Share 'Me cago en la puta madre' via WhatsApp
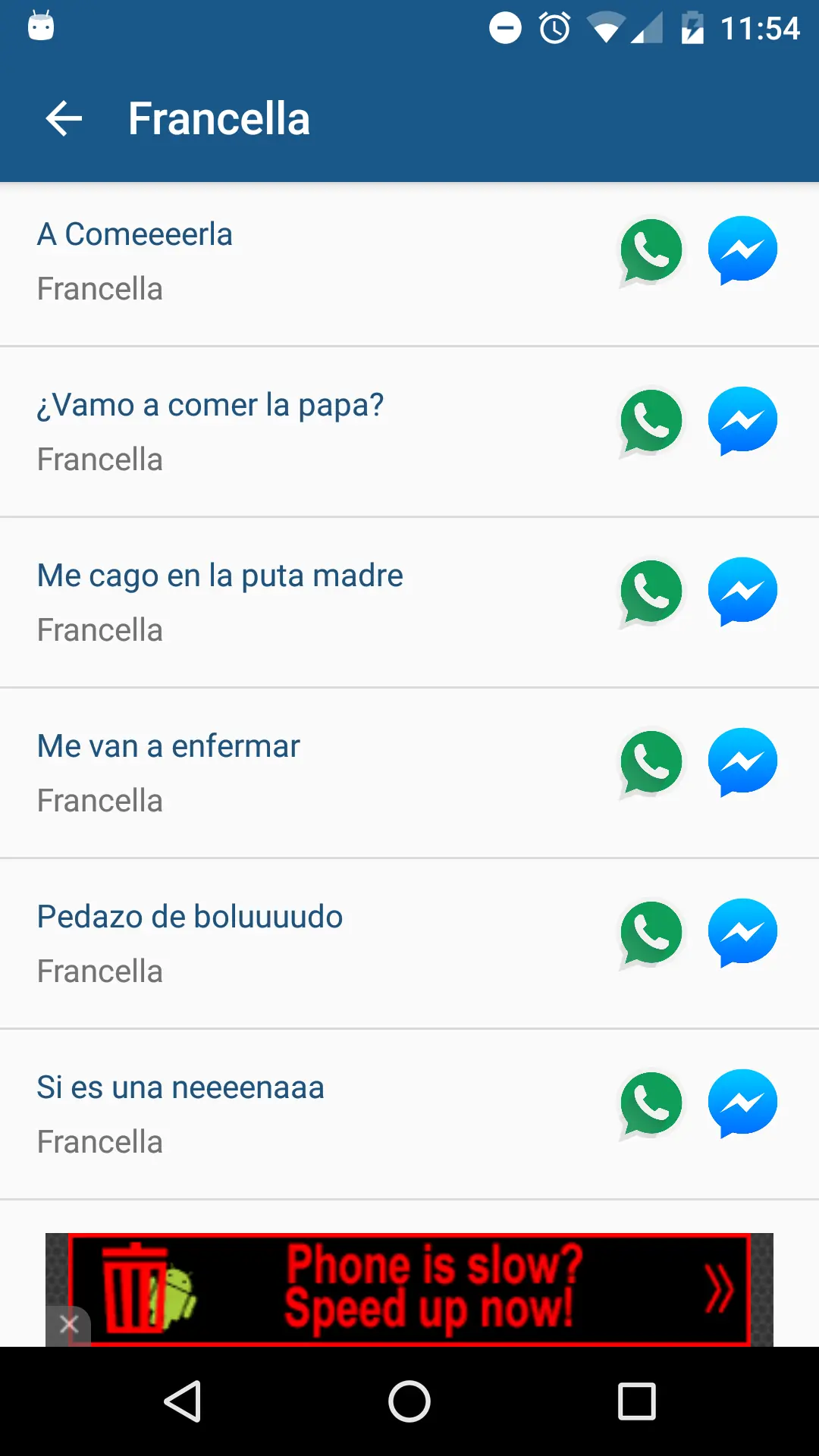 click(650, 591)
